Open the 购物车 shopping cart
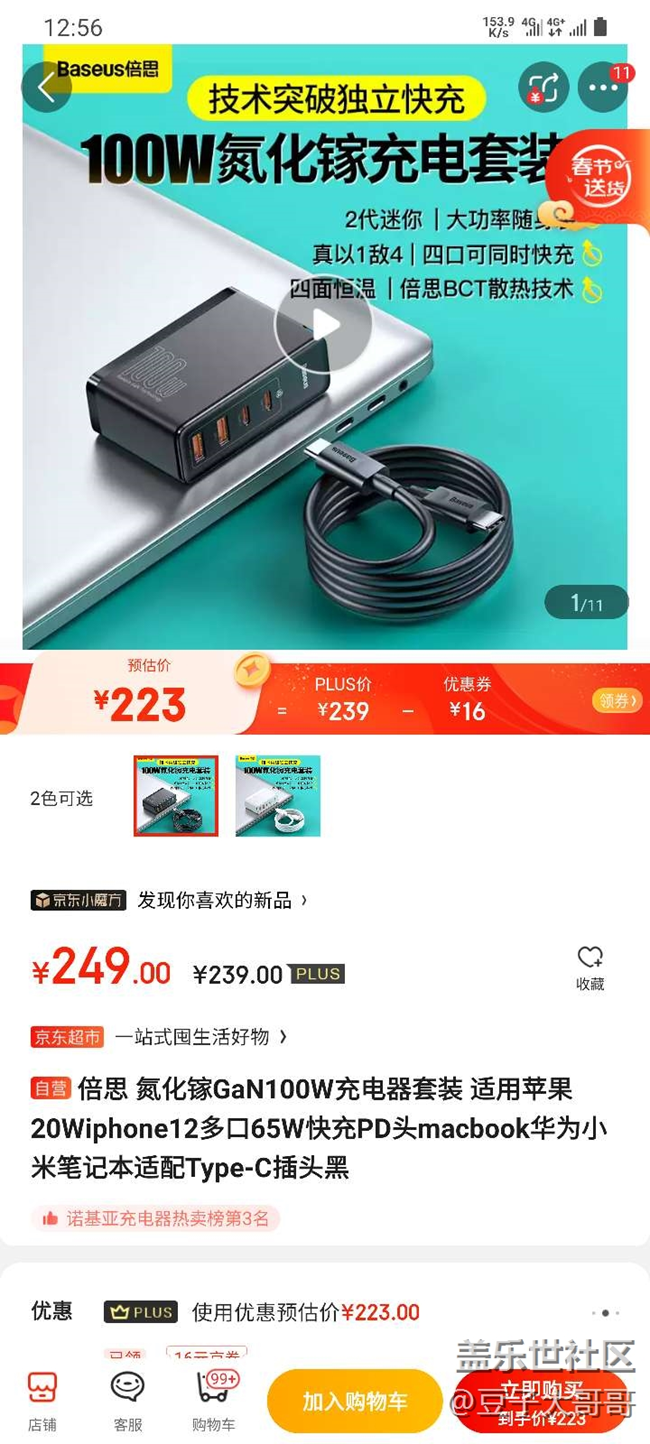 pyautogui.click(x=214, y=1400)
